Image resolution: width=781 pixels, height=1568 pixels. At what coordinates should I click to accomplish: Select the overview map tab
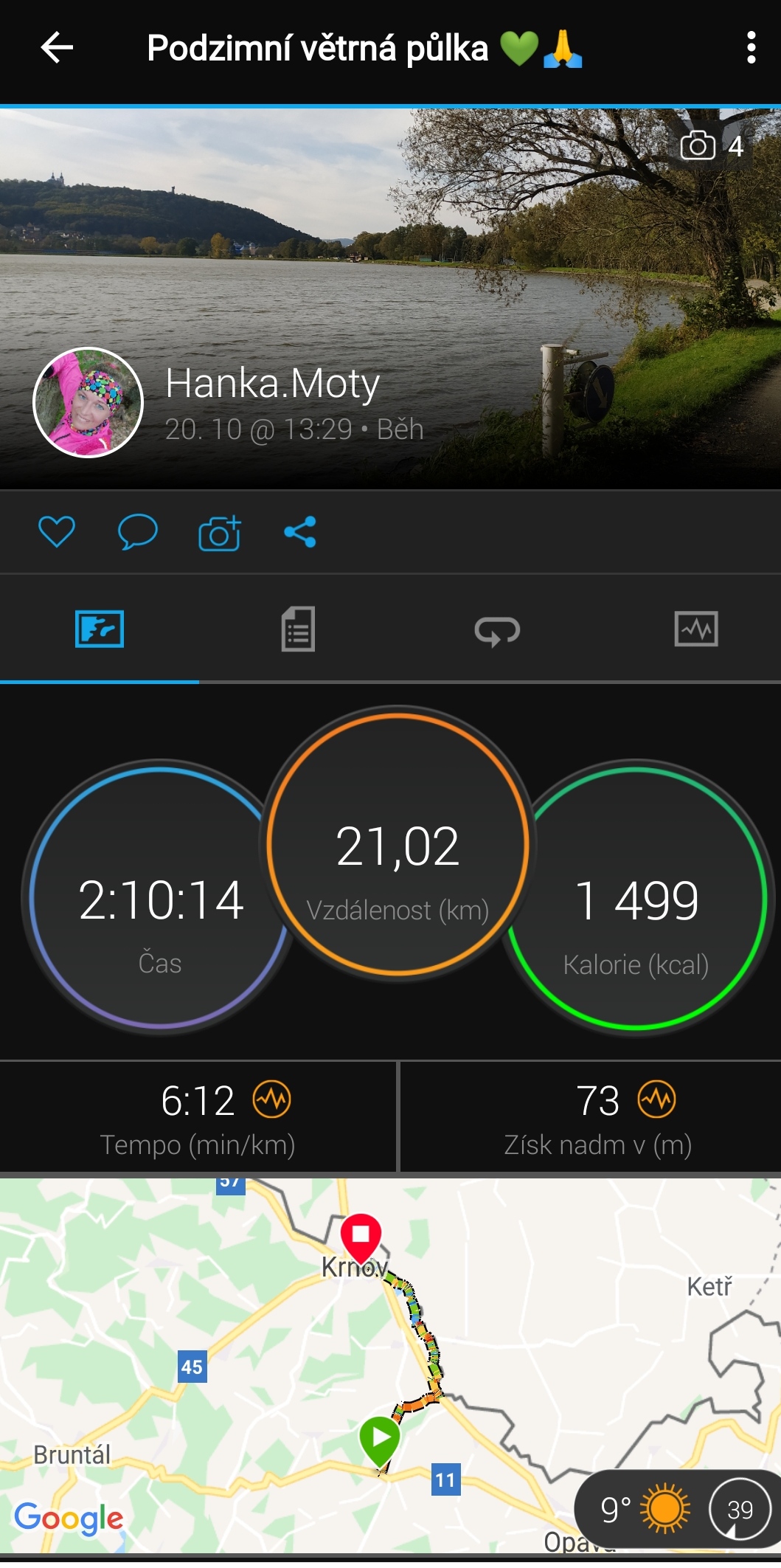100,629
